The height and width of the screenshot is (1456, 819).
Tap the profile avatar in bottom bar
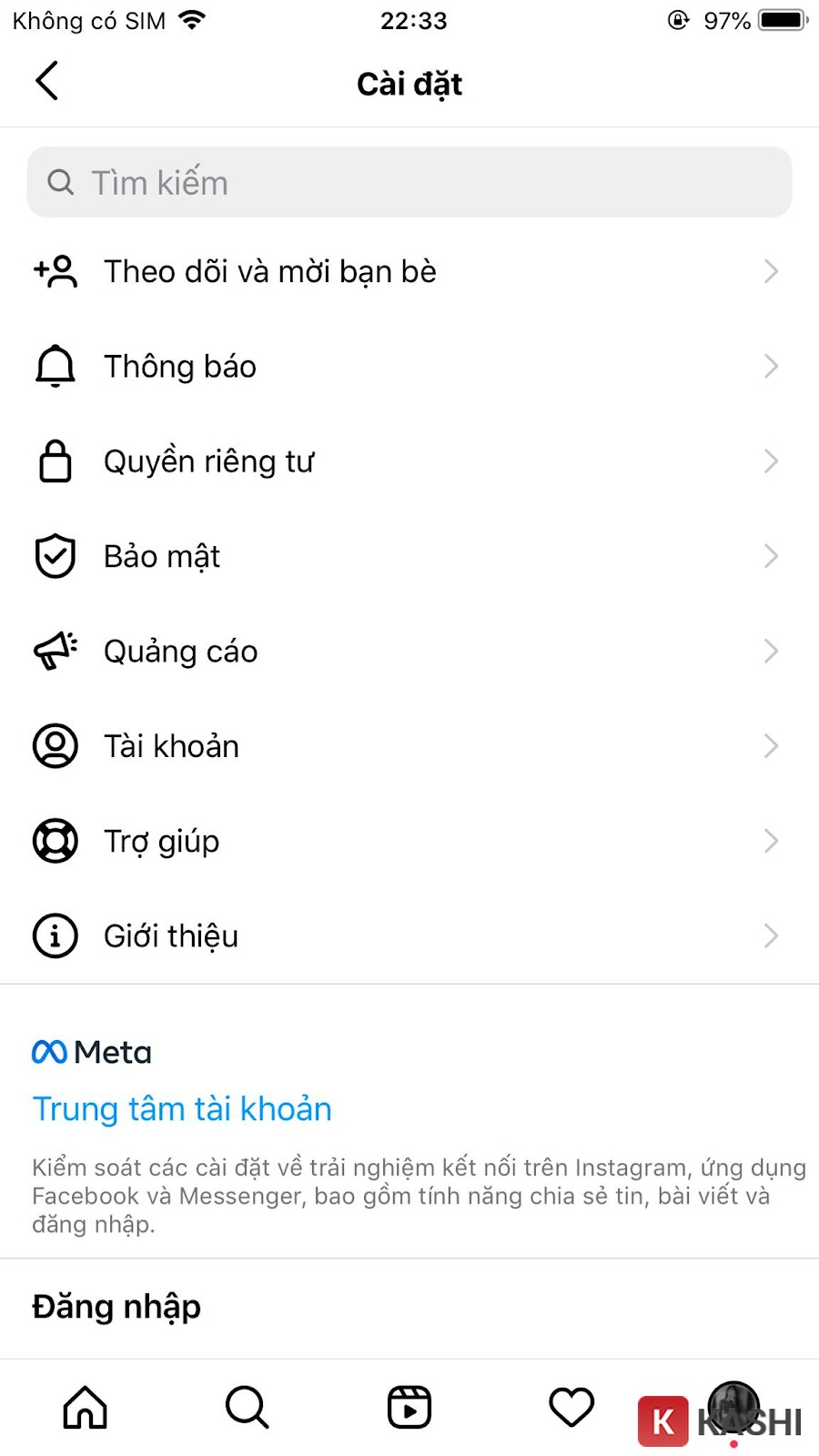point(733,1409)
